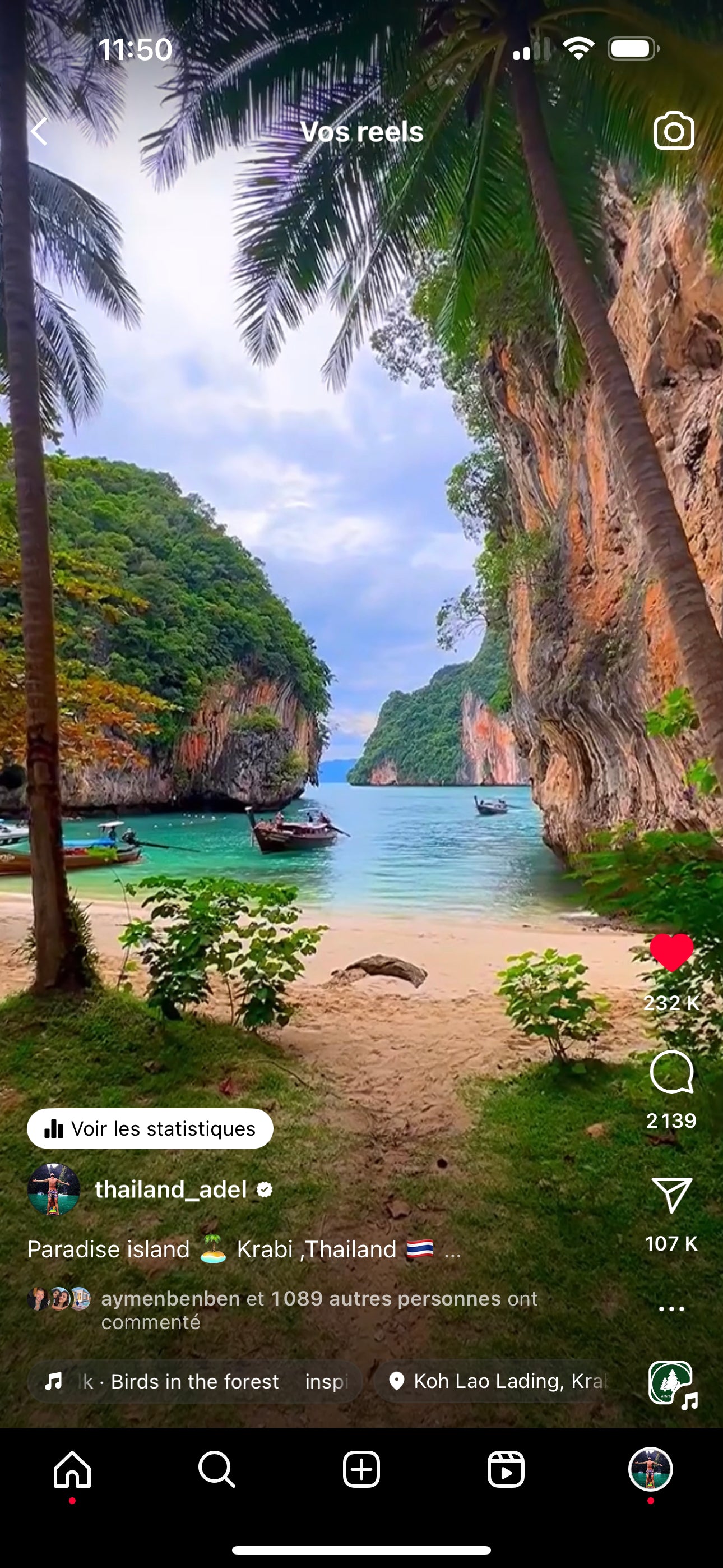Switch to the Home tab
The height and width of the screenshot is (1568, 723).
tap(72, 1470)
